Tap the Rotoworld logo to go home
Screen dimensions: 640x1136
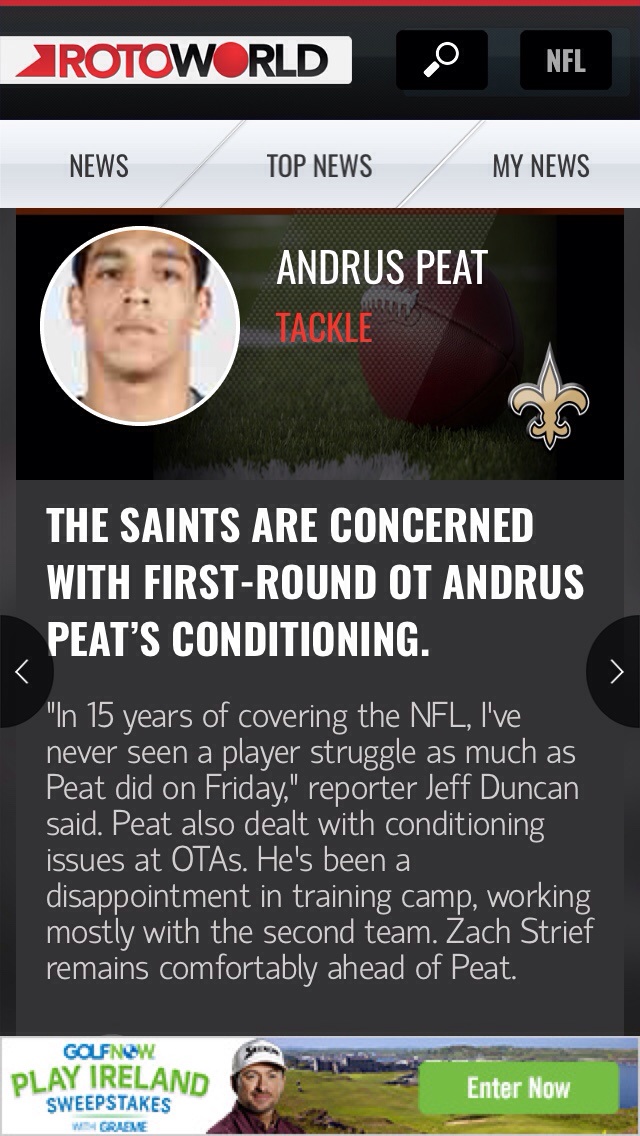click(x=175, y=60)
